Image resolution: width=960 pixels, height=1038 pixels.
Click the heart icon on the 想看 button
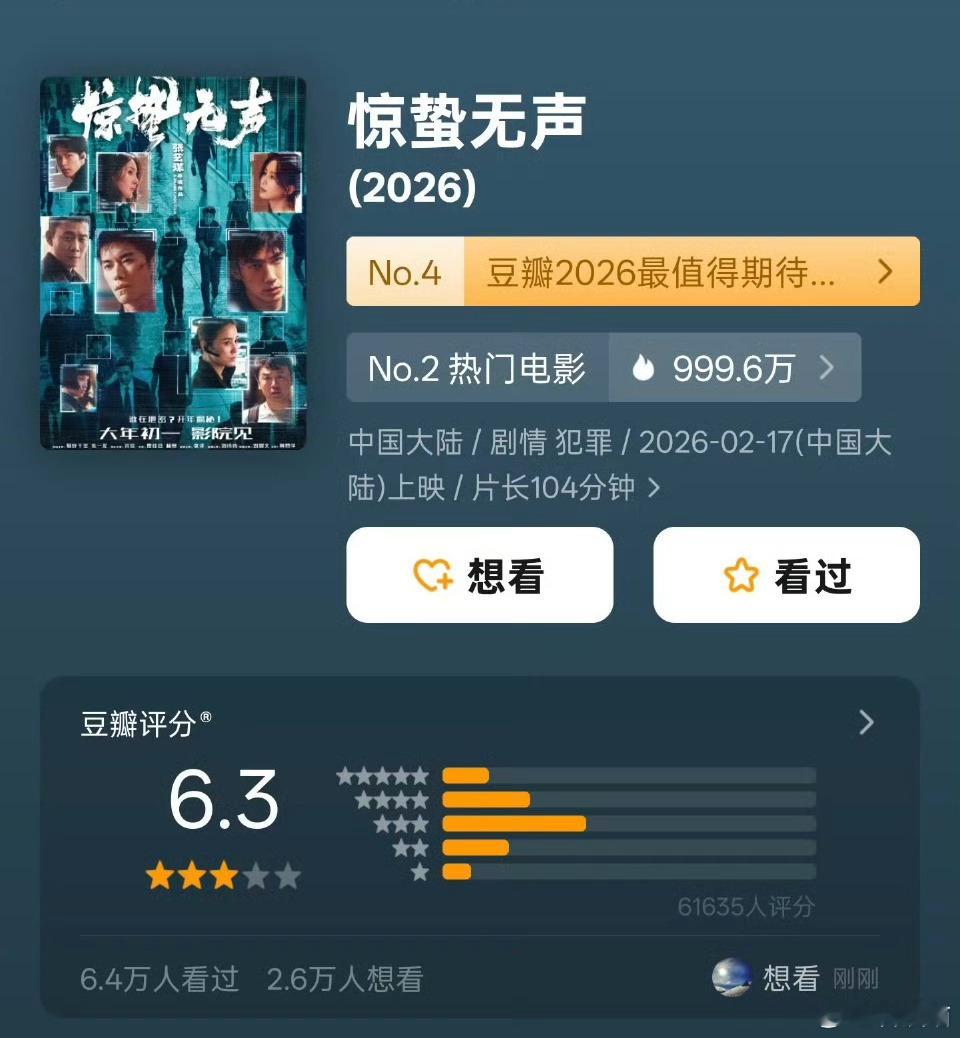coord(430,574)
